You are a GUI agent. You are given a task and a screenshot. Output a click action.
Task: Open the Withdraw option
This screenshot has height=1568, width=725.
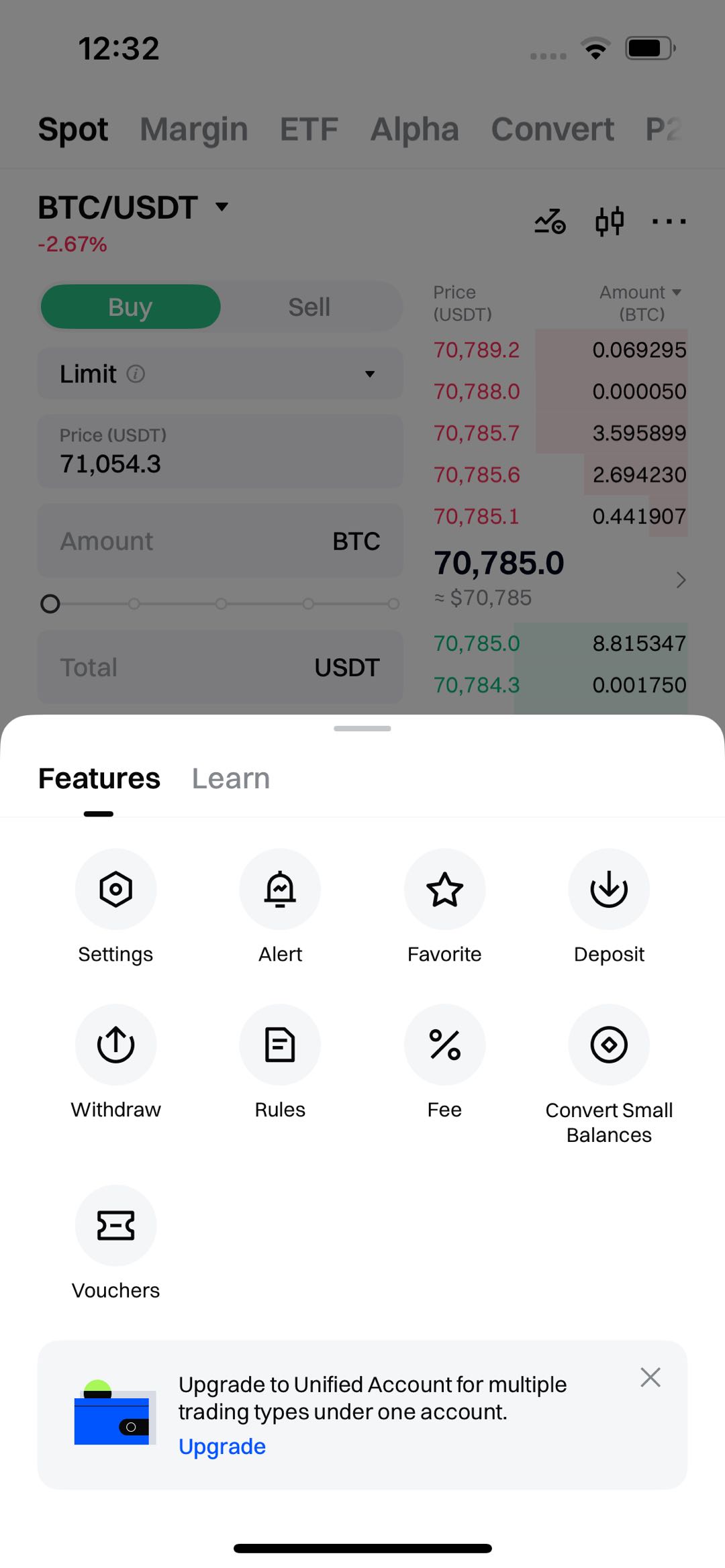[x=115, y=1045]
